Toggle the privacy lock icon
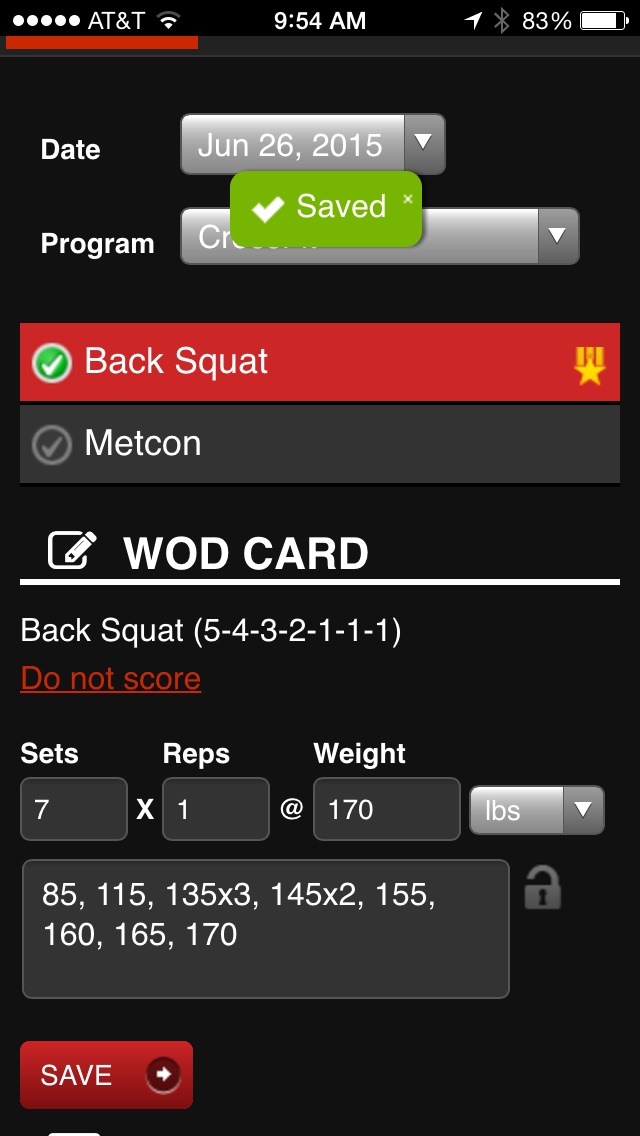This screenshot has height=1136, width=640. coord(542,888)
